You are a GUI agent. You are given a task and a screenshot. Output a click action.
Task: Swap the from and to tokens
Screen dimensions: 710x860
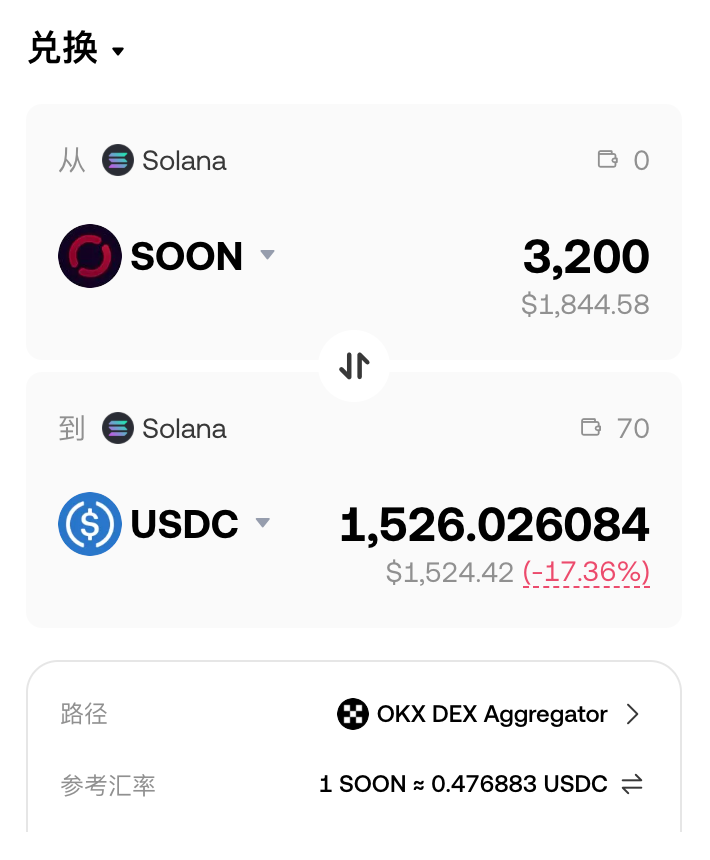click(354, 366)
